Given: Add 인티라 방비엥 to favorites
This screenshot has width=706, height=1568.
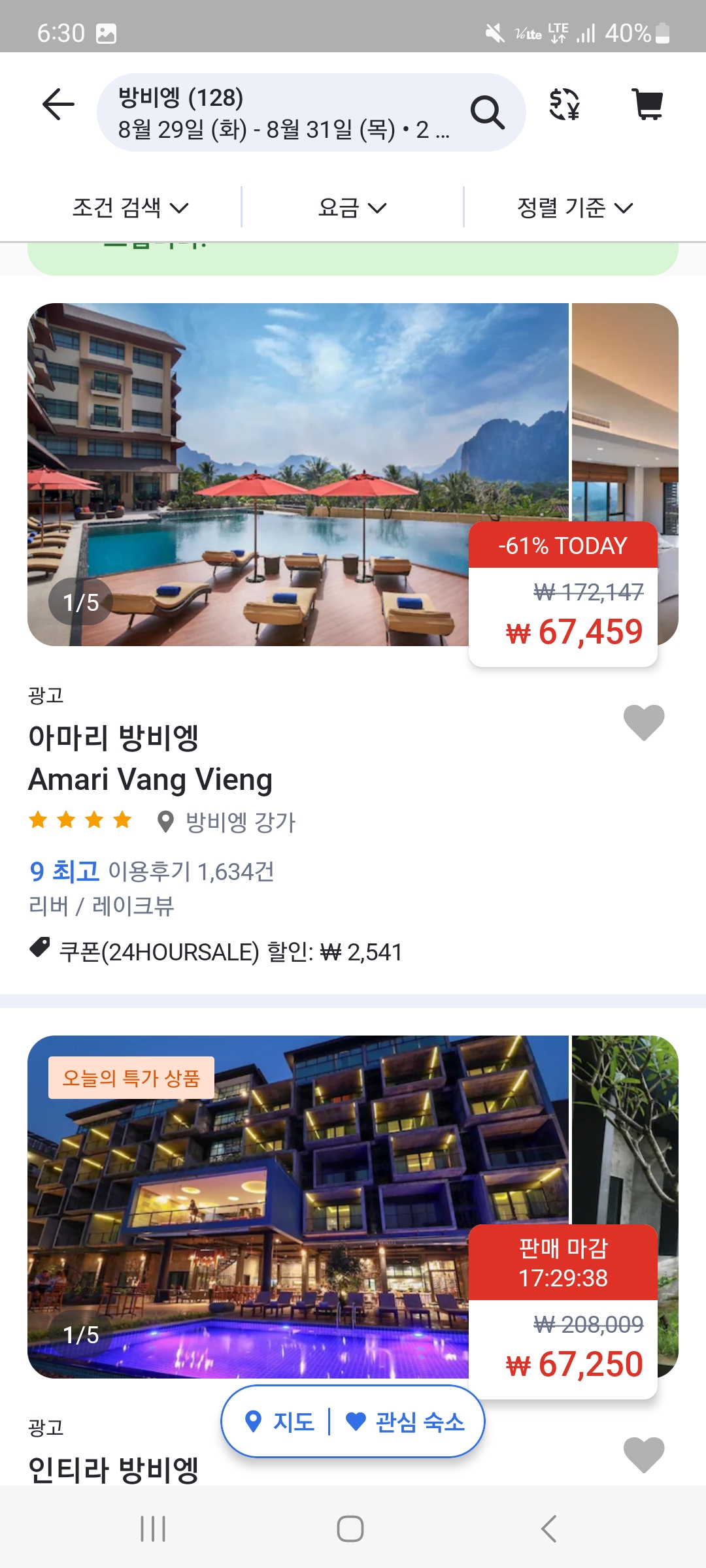Looking at the screenshot, I should (644, 1454).
